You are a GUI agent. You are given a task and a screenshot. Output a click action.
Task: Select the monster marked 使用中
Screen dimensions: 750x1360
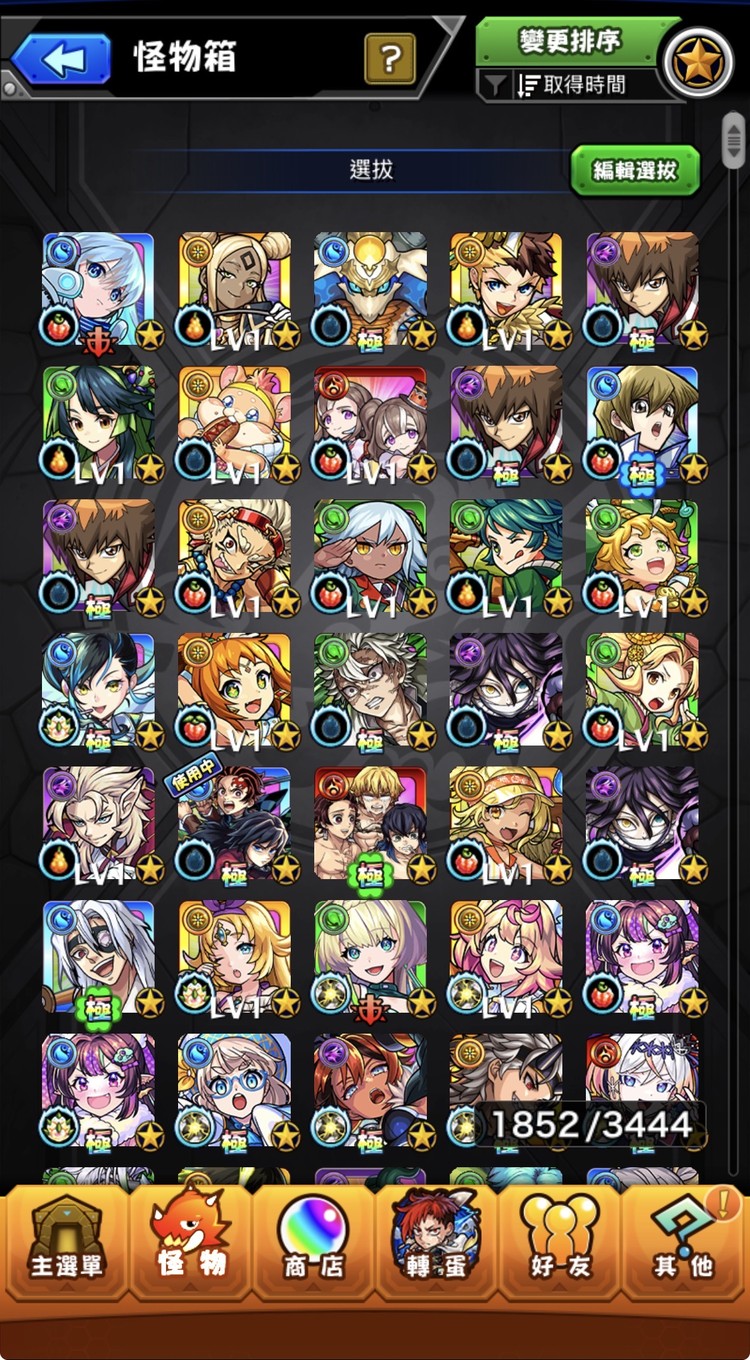[234, 824]
